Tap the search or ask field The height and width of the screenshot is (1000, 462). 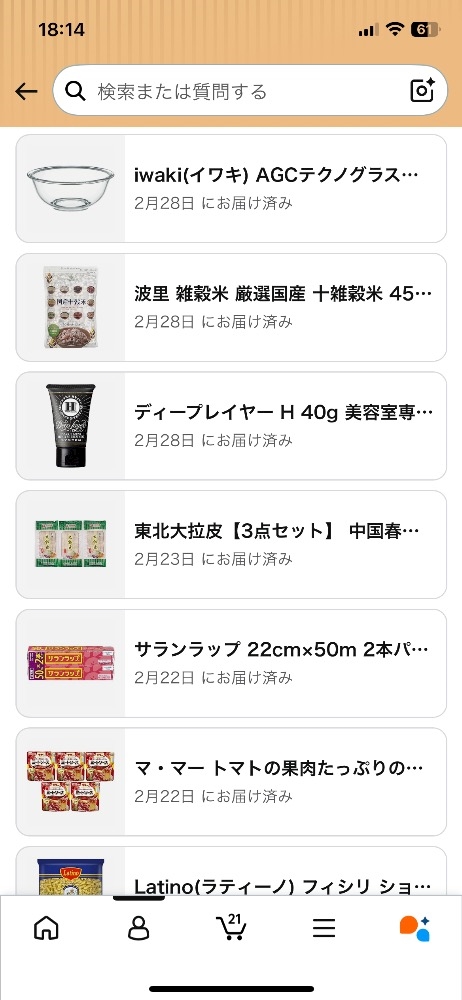[250, 91]
